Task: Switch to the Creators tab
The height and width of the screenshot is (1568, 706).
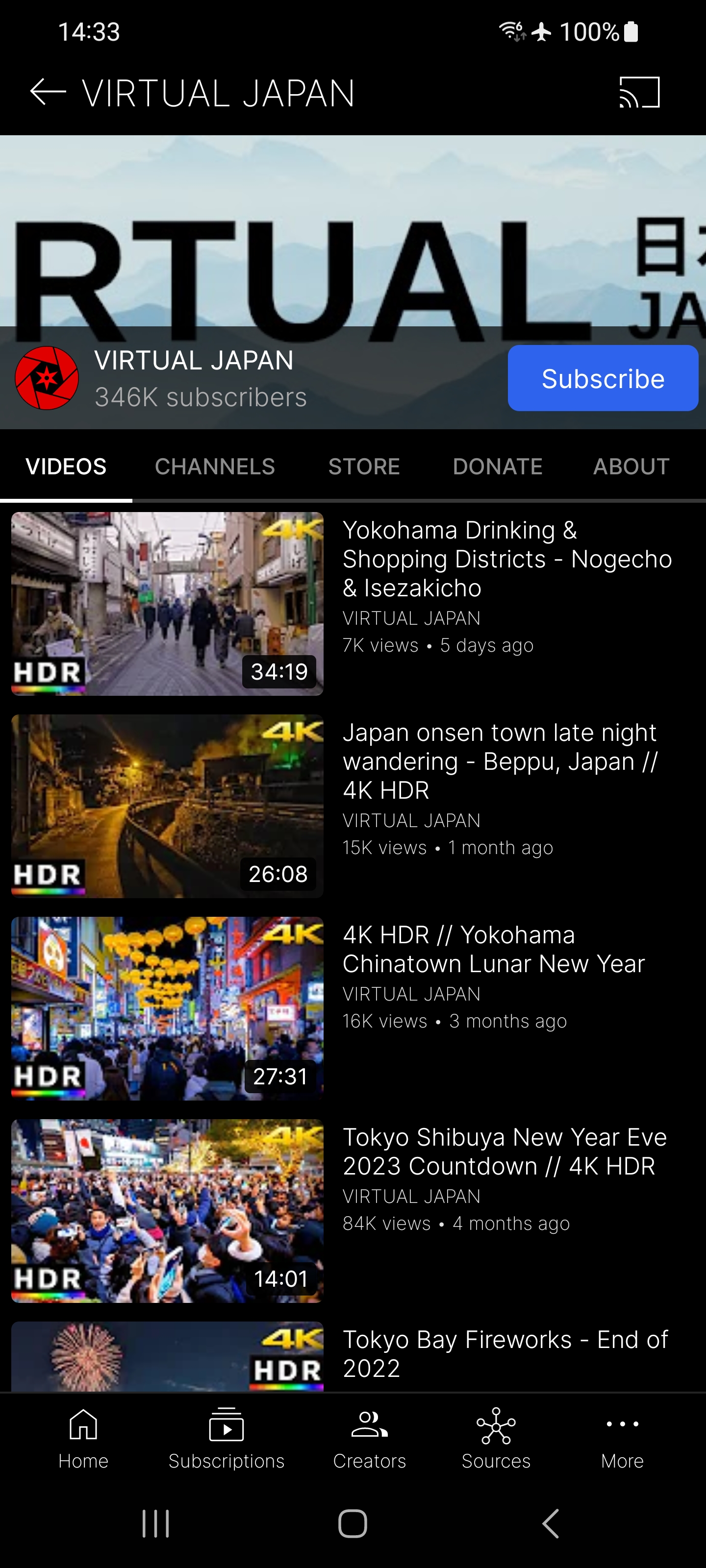Action: [369, 1439]
